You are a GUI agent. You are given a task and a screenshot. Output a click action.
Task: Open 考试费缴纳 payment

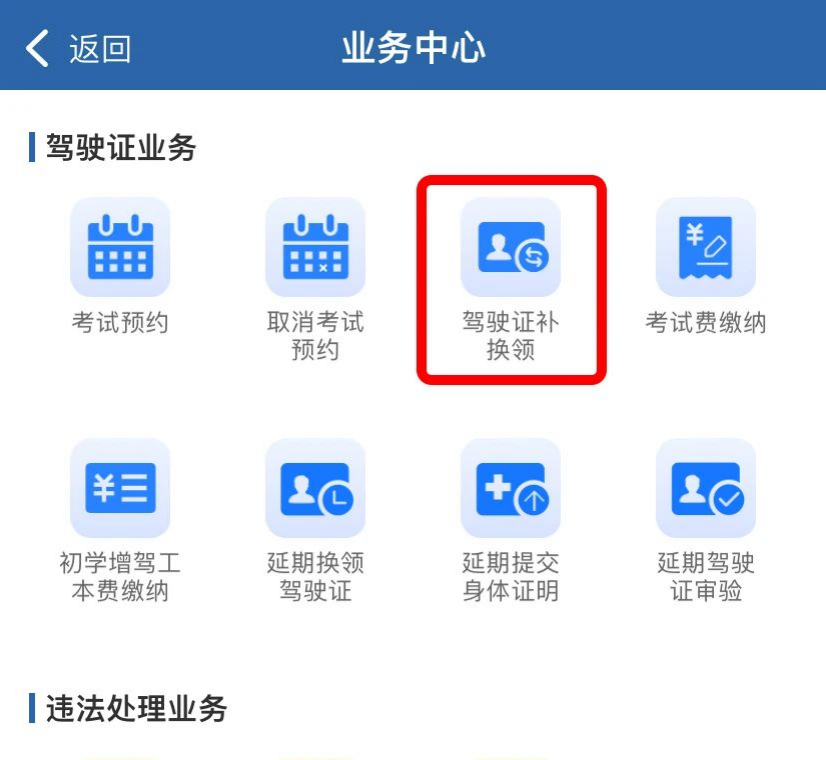[x=706, y=248]
